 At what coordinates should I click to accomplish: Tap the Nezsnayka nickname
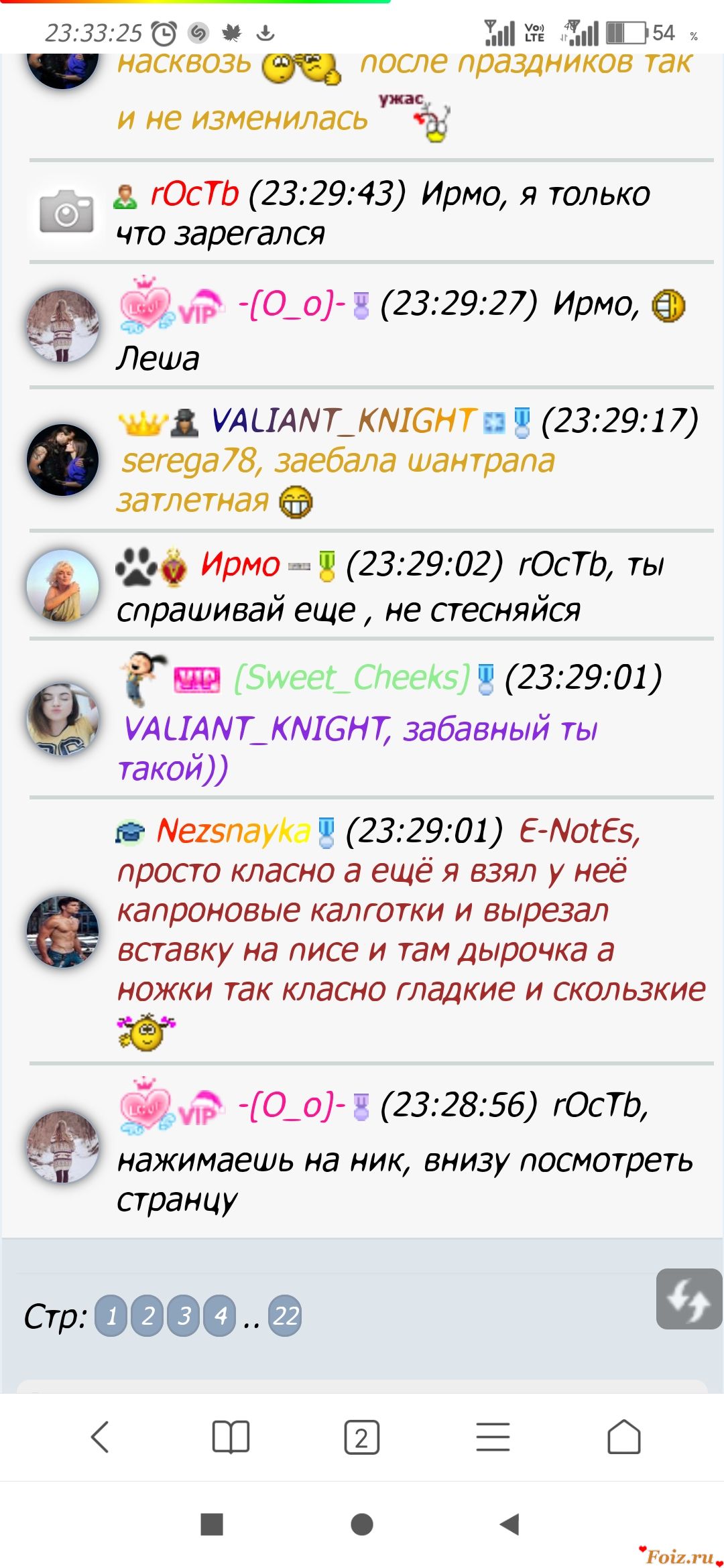(233, 831)
